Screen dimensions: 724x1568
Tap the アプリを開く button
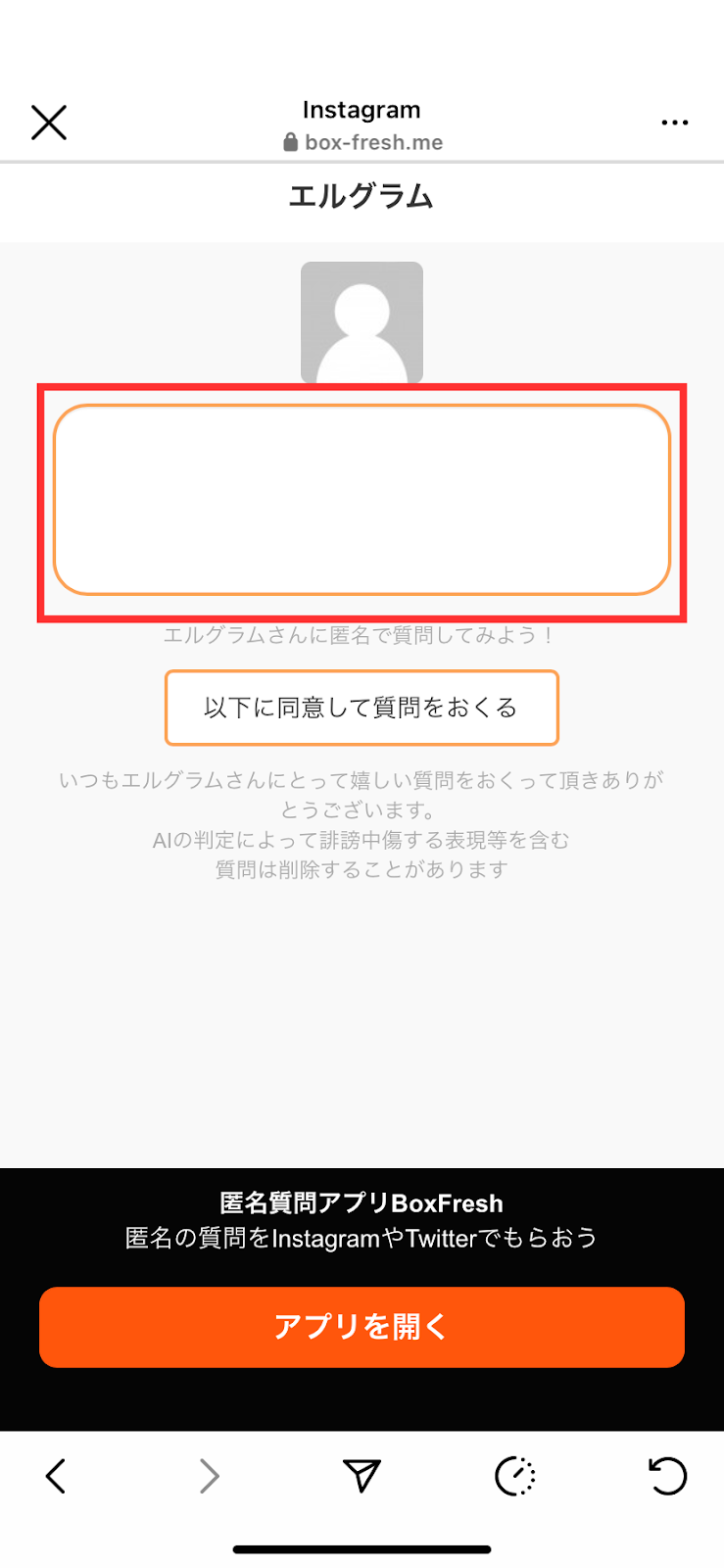coord(362,1327)
